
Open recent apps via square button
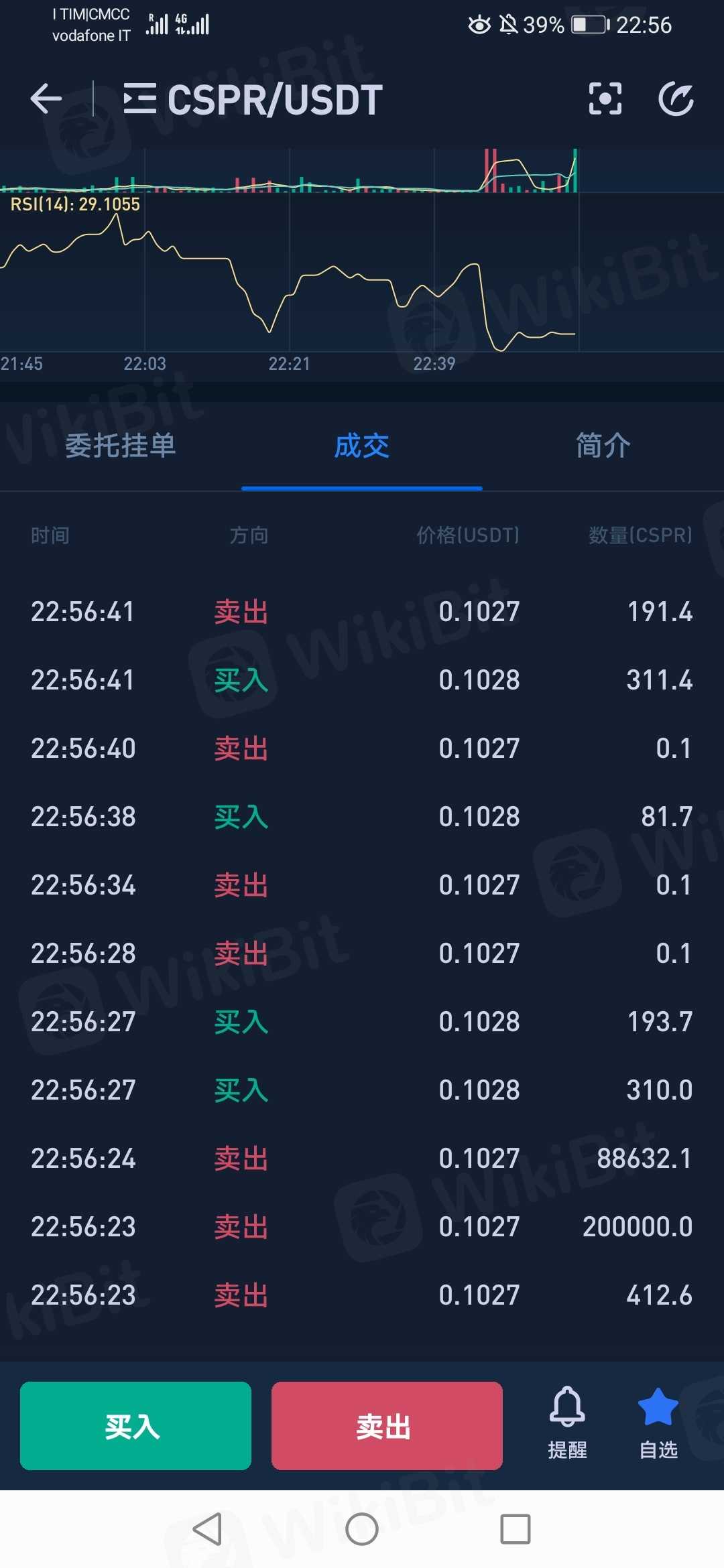tap(516, 1529)
